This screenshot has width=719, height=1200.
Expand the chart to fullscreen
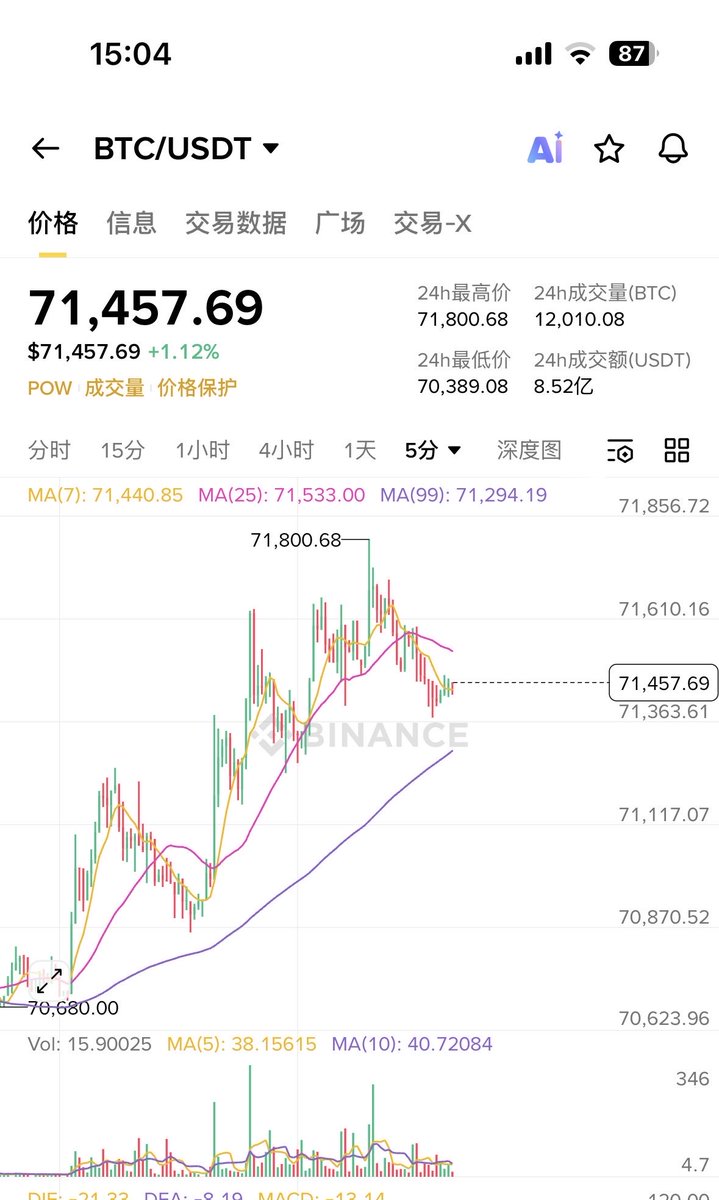50,980
